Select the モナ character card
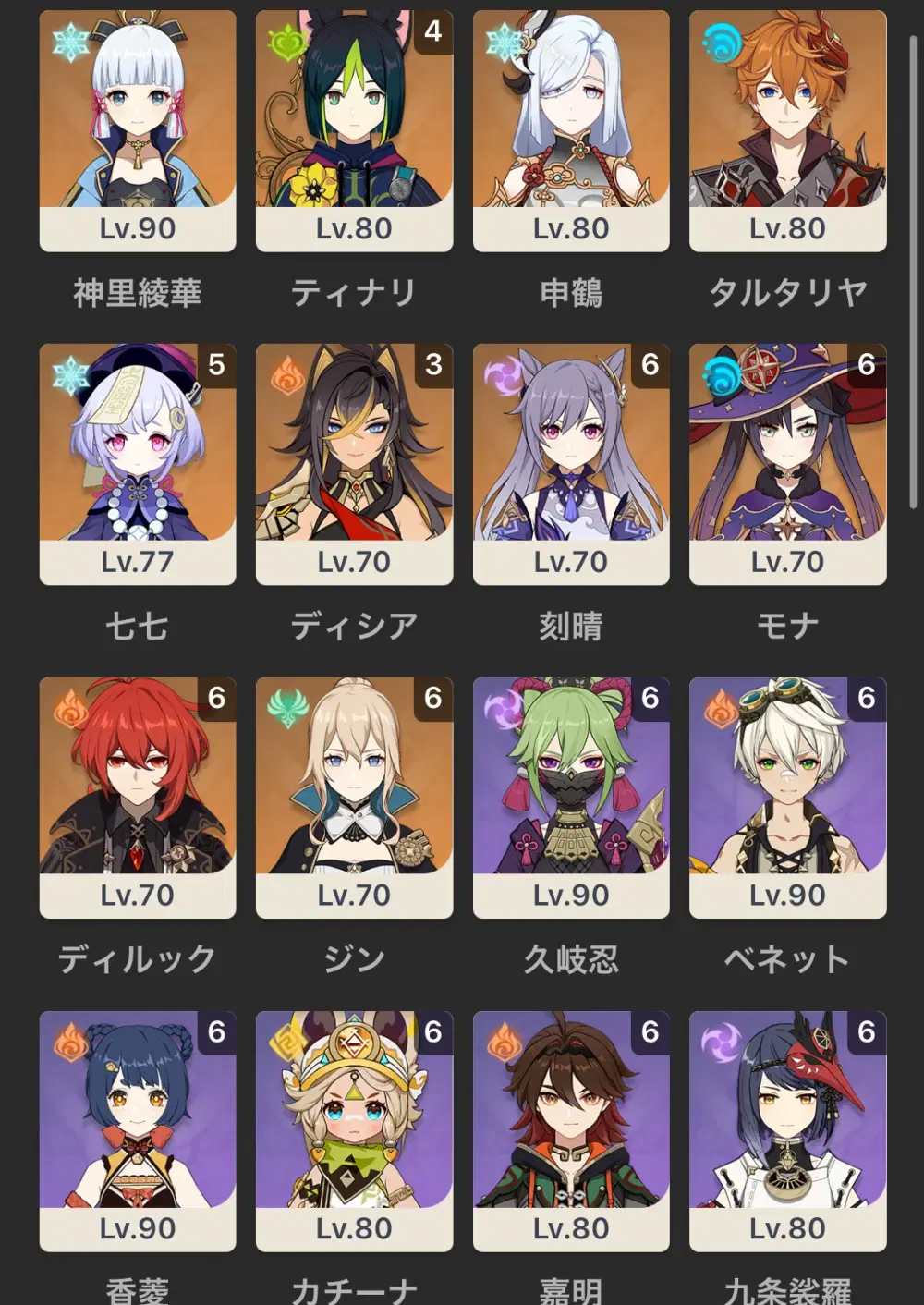Image resolution: width=924 pixels, height=1305 pixels. [x=787, y=462]
